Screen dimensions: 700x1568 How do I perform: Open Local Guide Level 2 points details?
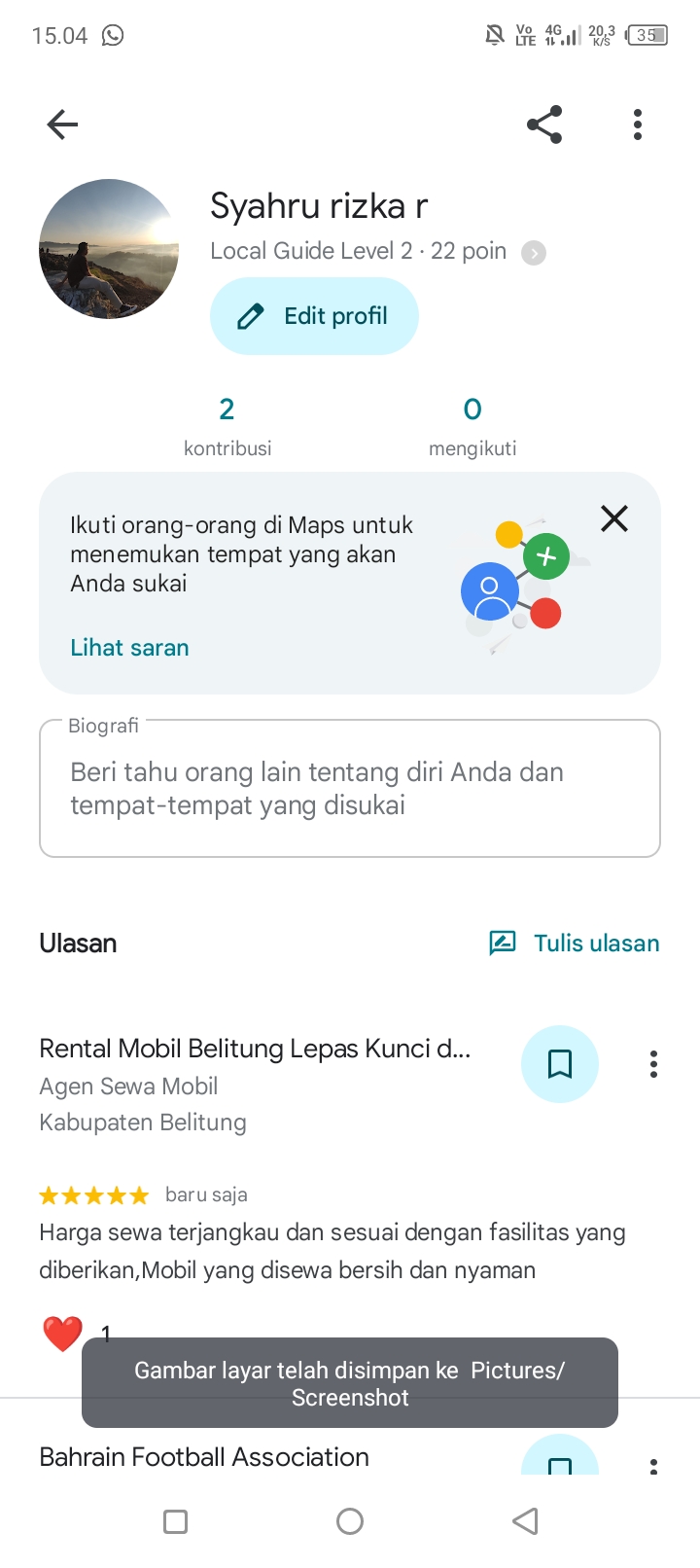[534, 253]
